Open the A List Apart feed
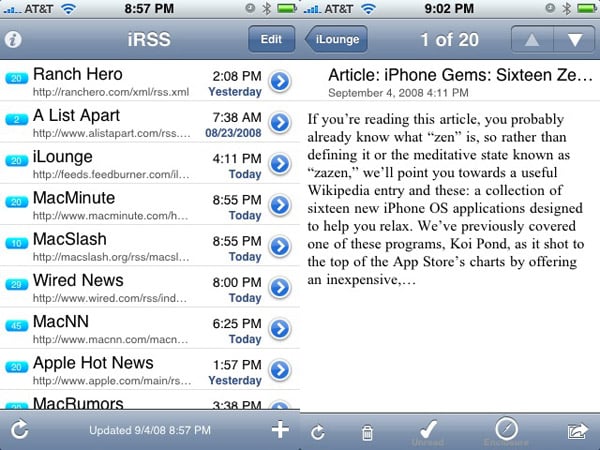The width and height of the screenshot is (600, 450). (x=120, y=123)
